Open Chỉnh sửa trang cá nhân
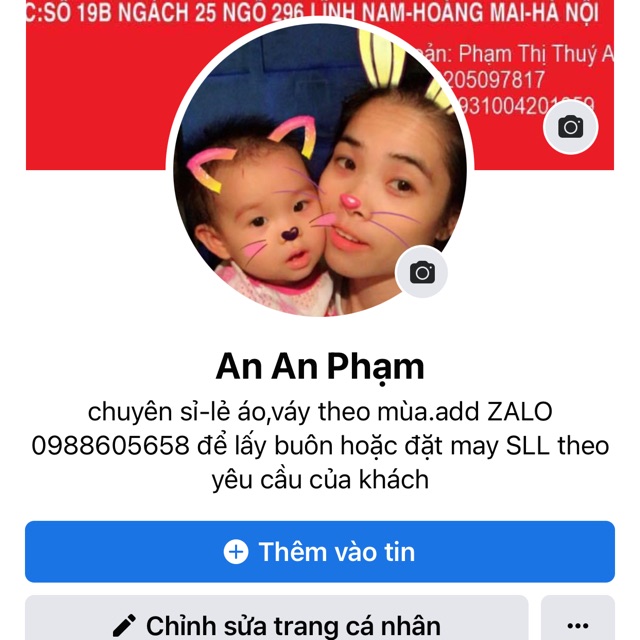Screen dimensions: 640x640 [x=276, y=624]
